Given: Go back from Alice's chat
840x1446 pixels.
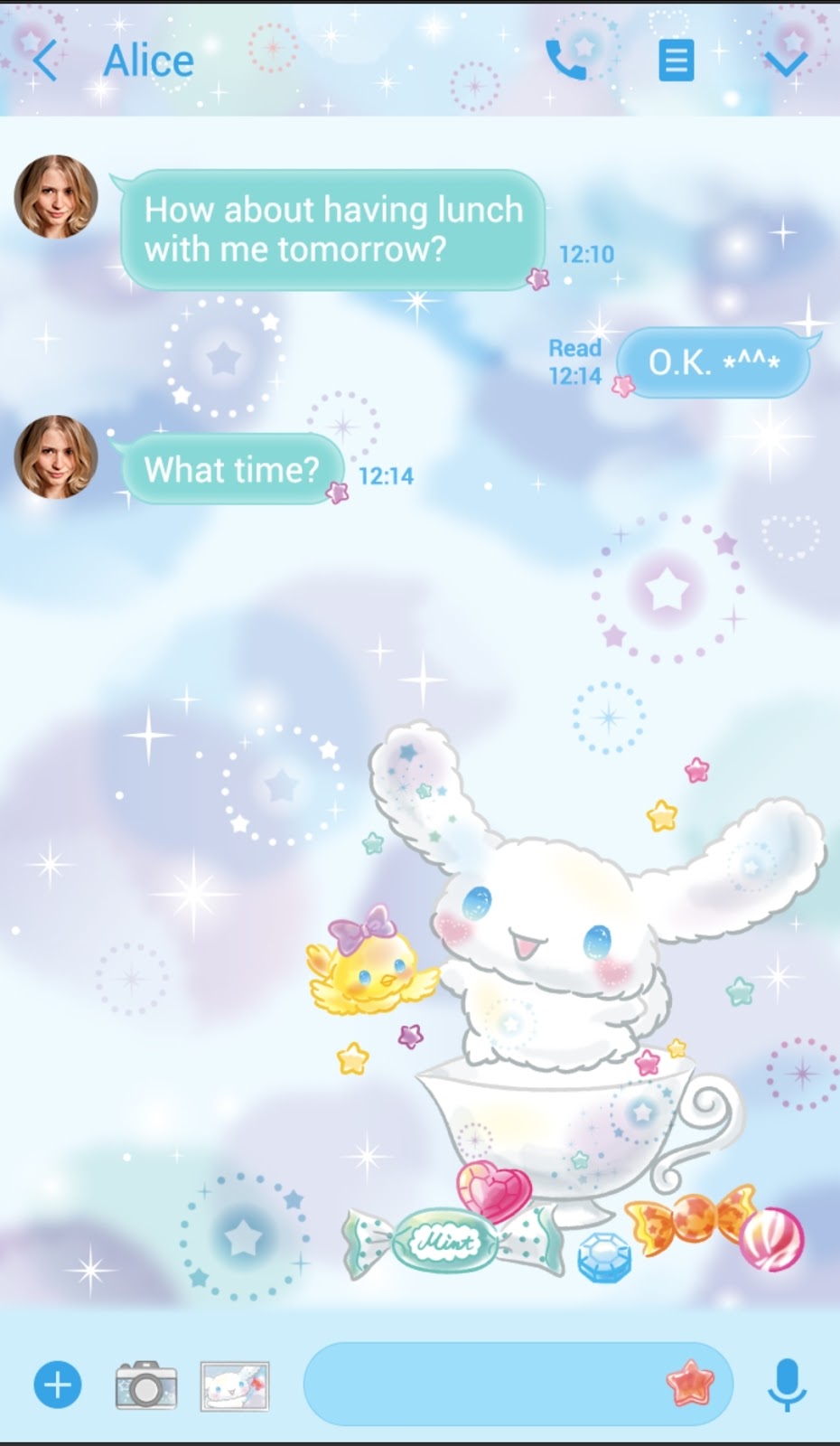Looking at the screenshot, I should (x=45, y=61).
